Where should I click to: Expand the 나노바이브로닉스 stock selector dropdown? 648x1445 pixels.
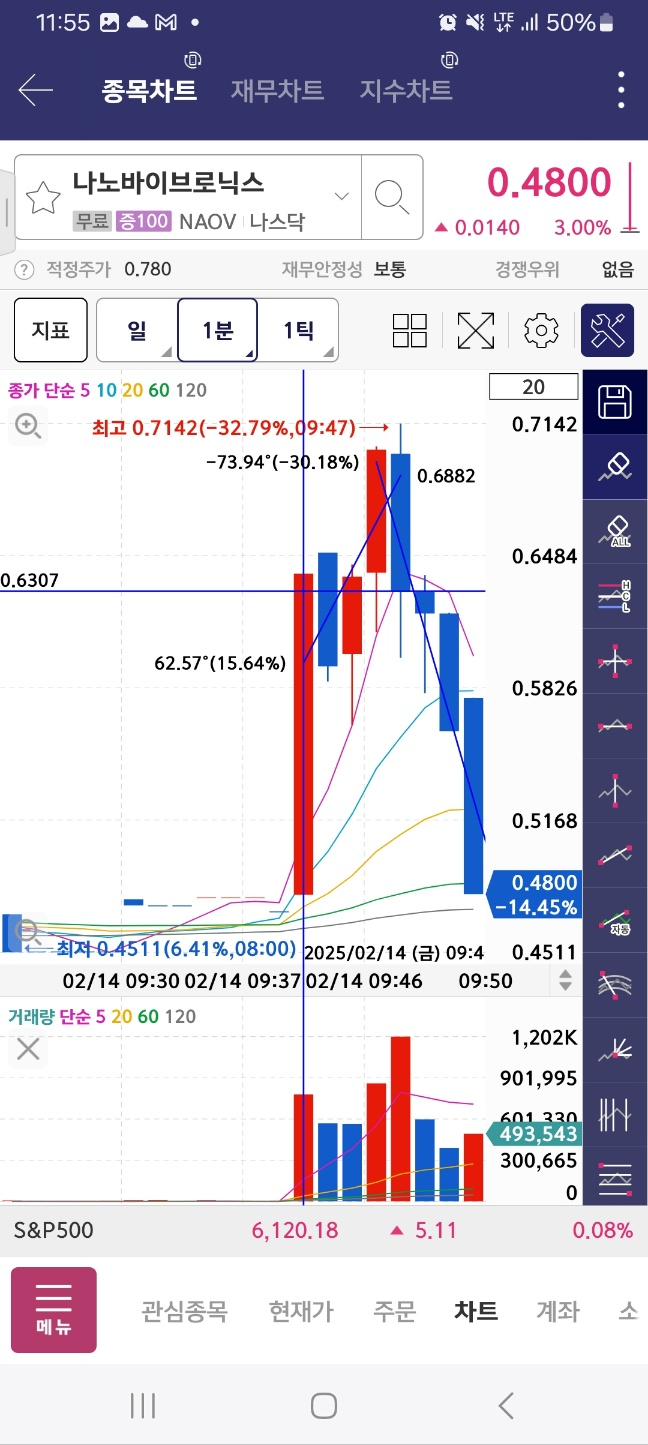pyautogui.click(x=342, y=196)
